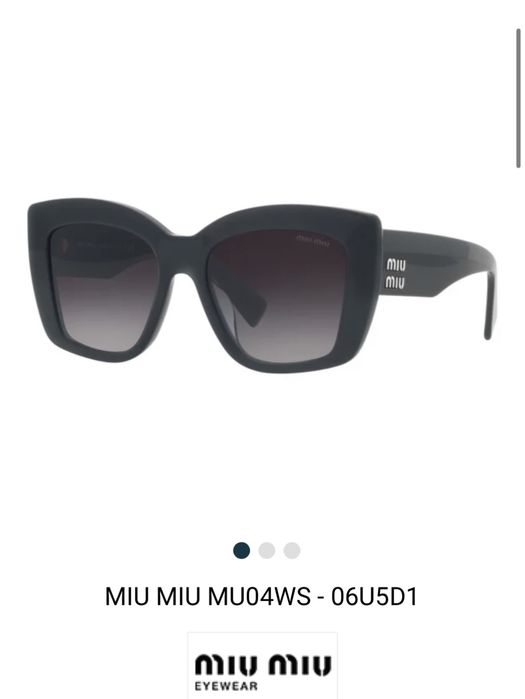Open the sunglasses product image full view
The height and width of the screenshot is (699, 525).
point(262,285)
